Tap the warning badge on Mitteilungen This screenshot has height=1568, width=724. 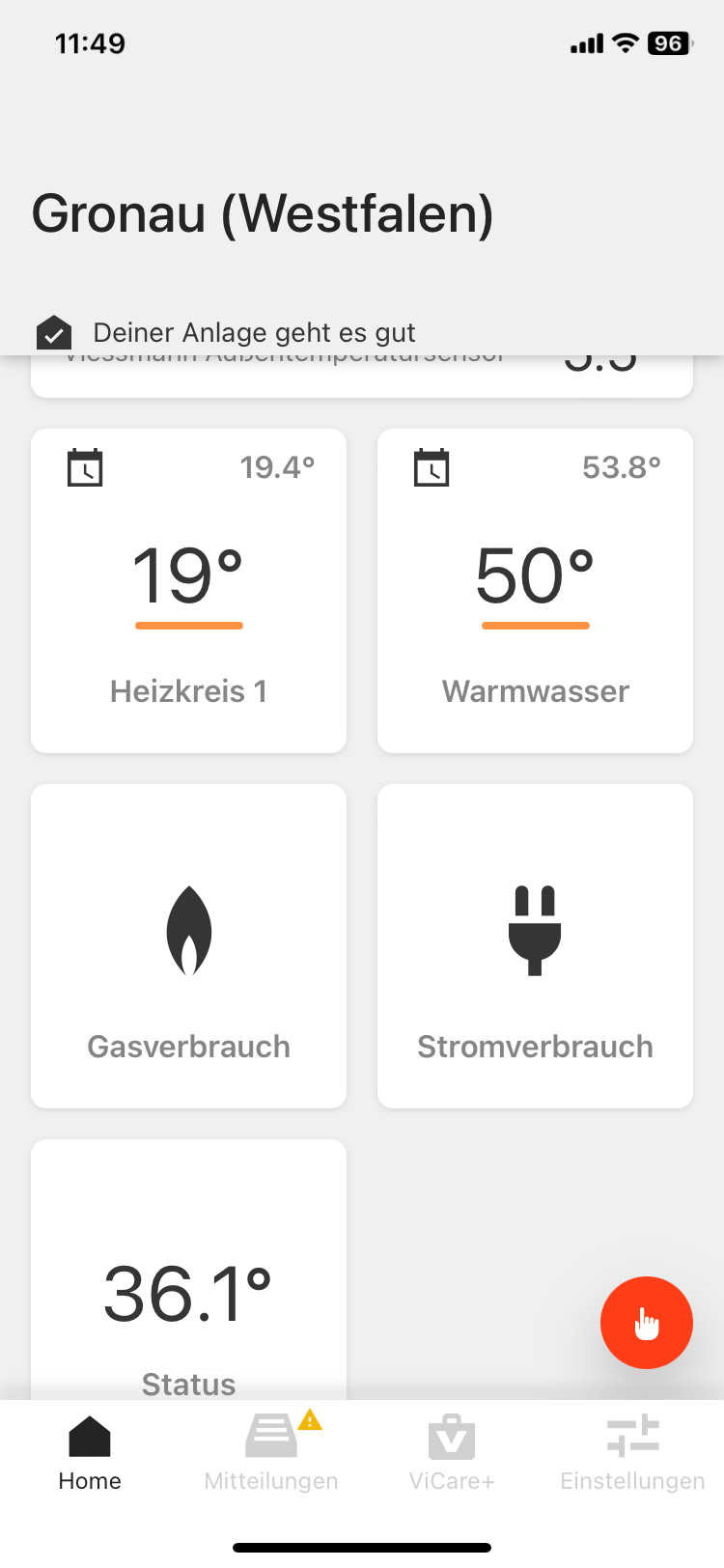(308, 1422)
